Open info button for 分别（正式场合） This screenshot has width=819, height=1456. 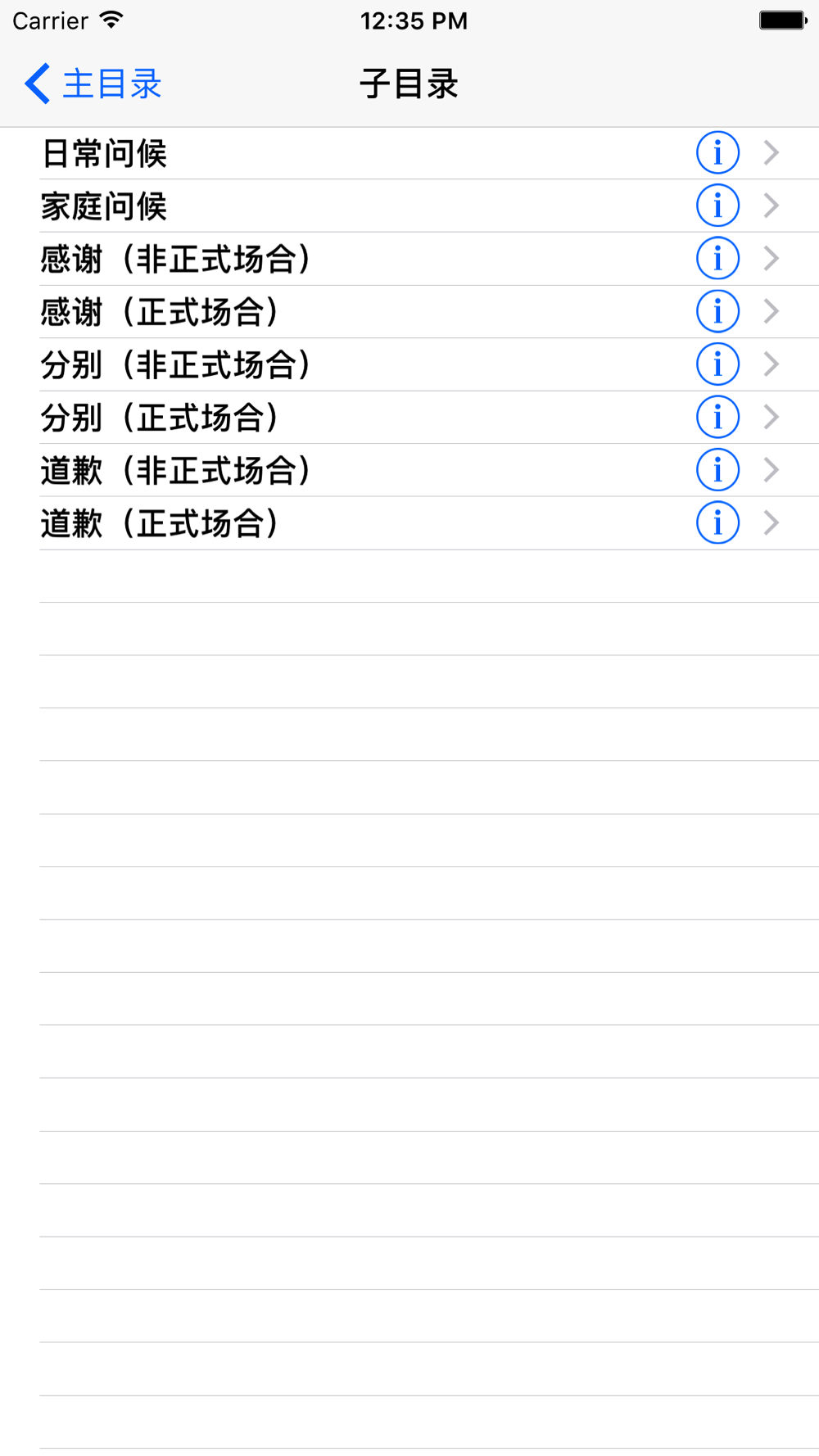click(x=717, y=417)
